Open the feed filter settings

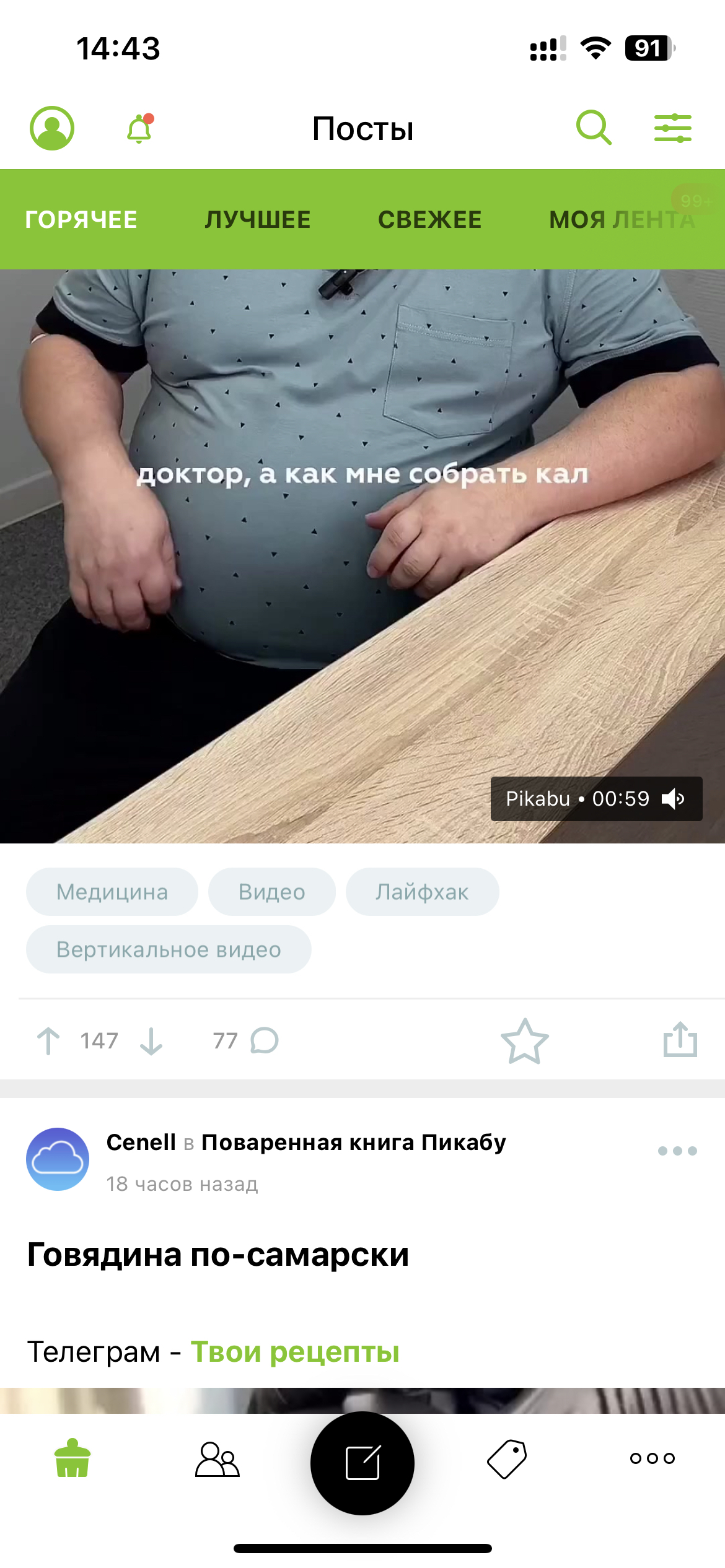pyautogui.click(x=672, y=128)
